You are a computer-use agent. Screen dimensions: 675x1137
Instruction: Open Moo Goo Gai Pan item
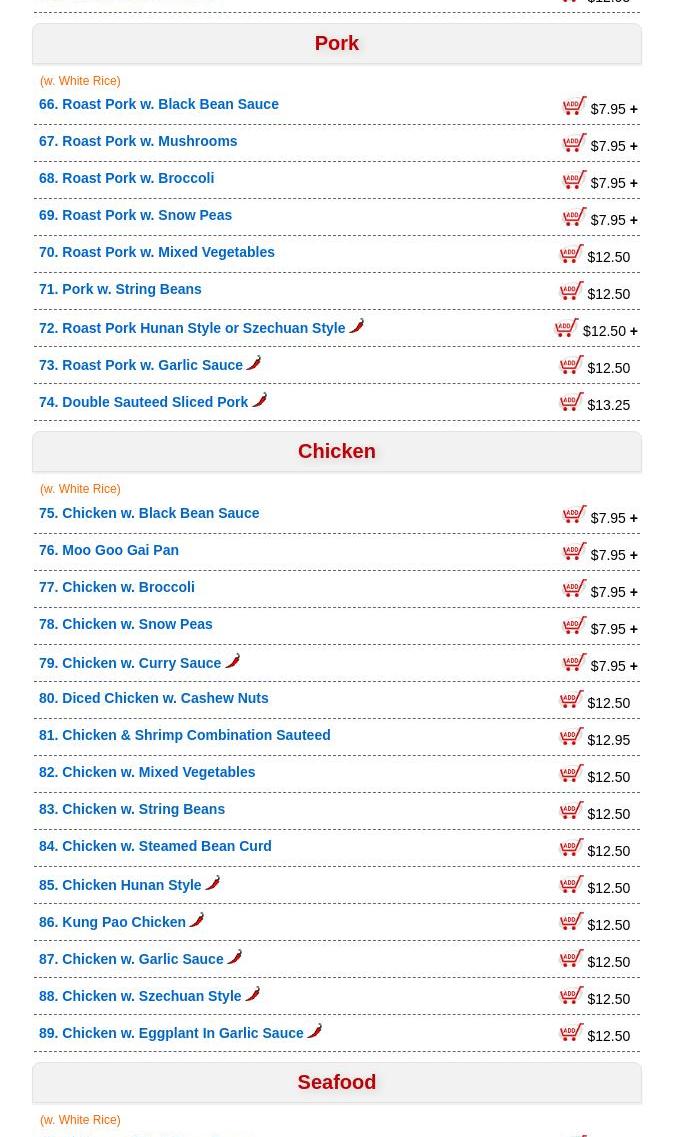click(120, 550)
